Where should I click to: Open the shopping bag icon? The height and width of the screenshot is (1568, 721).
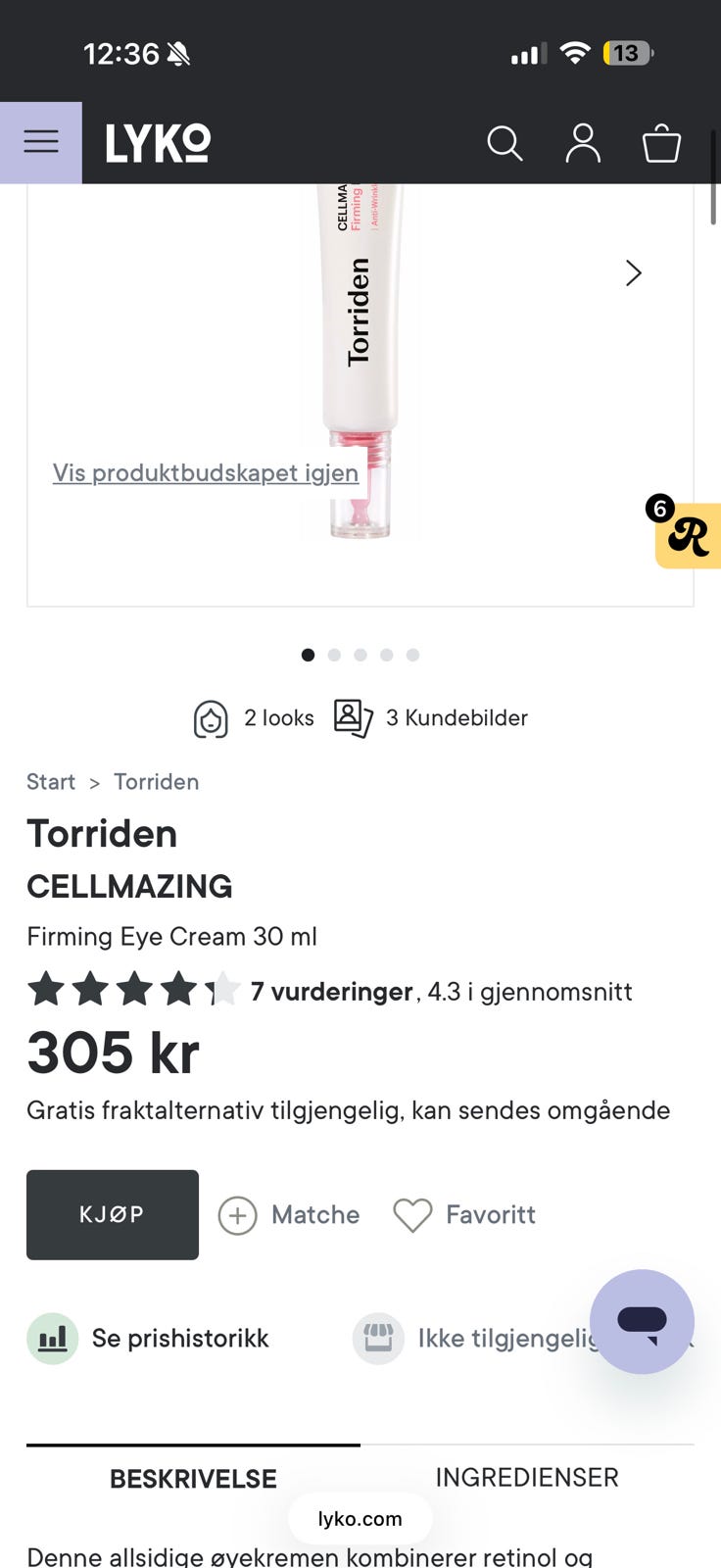coord(661,143)
